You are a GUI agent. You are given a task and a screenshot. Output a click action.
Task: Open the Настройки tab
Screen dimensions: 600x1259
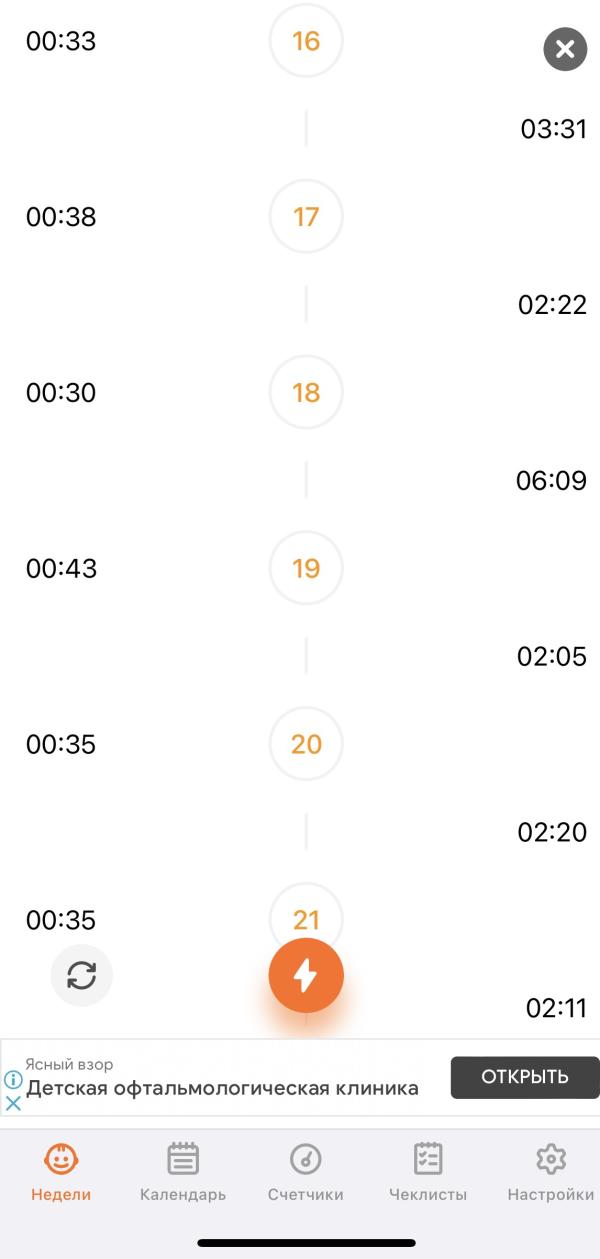coord(550,1173)
